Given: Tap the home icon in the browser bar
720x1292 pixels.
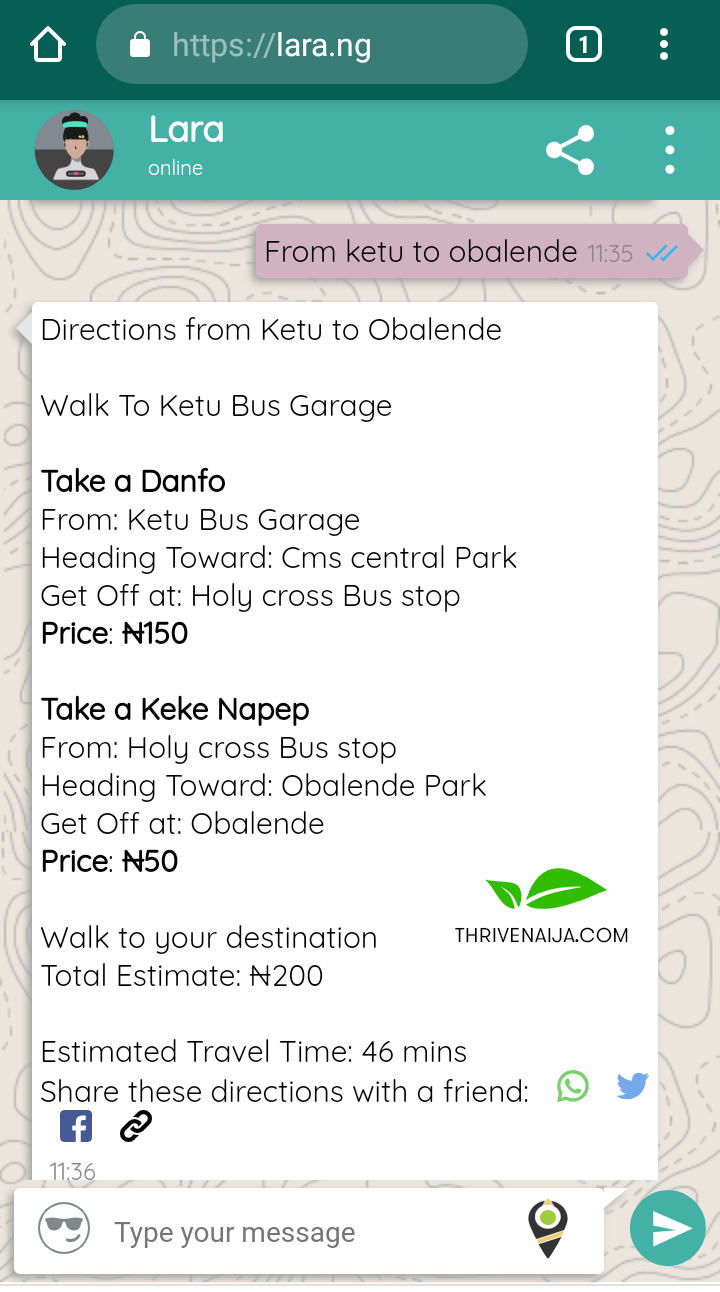Looking at the screenshot, I should pos(47,44).
